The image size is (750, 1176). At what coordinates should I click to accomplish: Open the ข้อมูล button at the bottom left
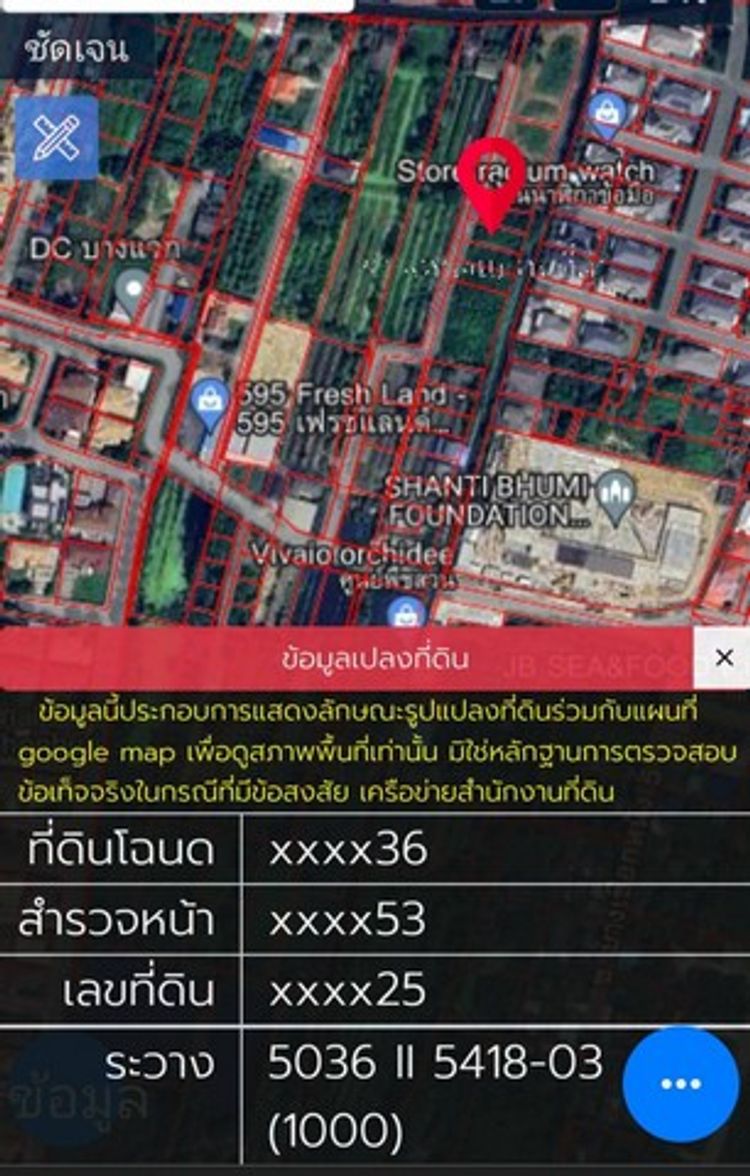pos(78,1097)
